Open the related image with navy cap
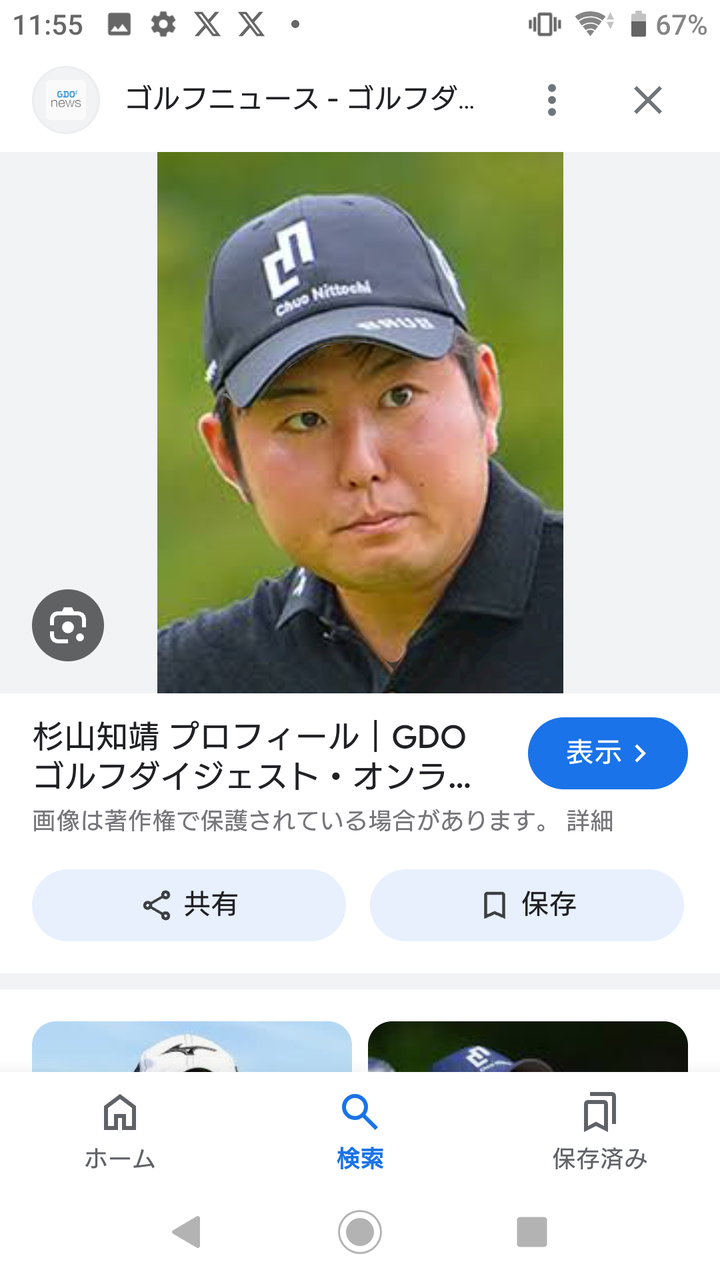Image resolution: width=720 pixels, height=1280 pixels. coord(528,1046)
